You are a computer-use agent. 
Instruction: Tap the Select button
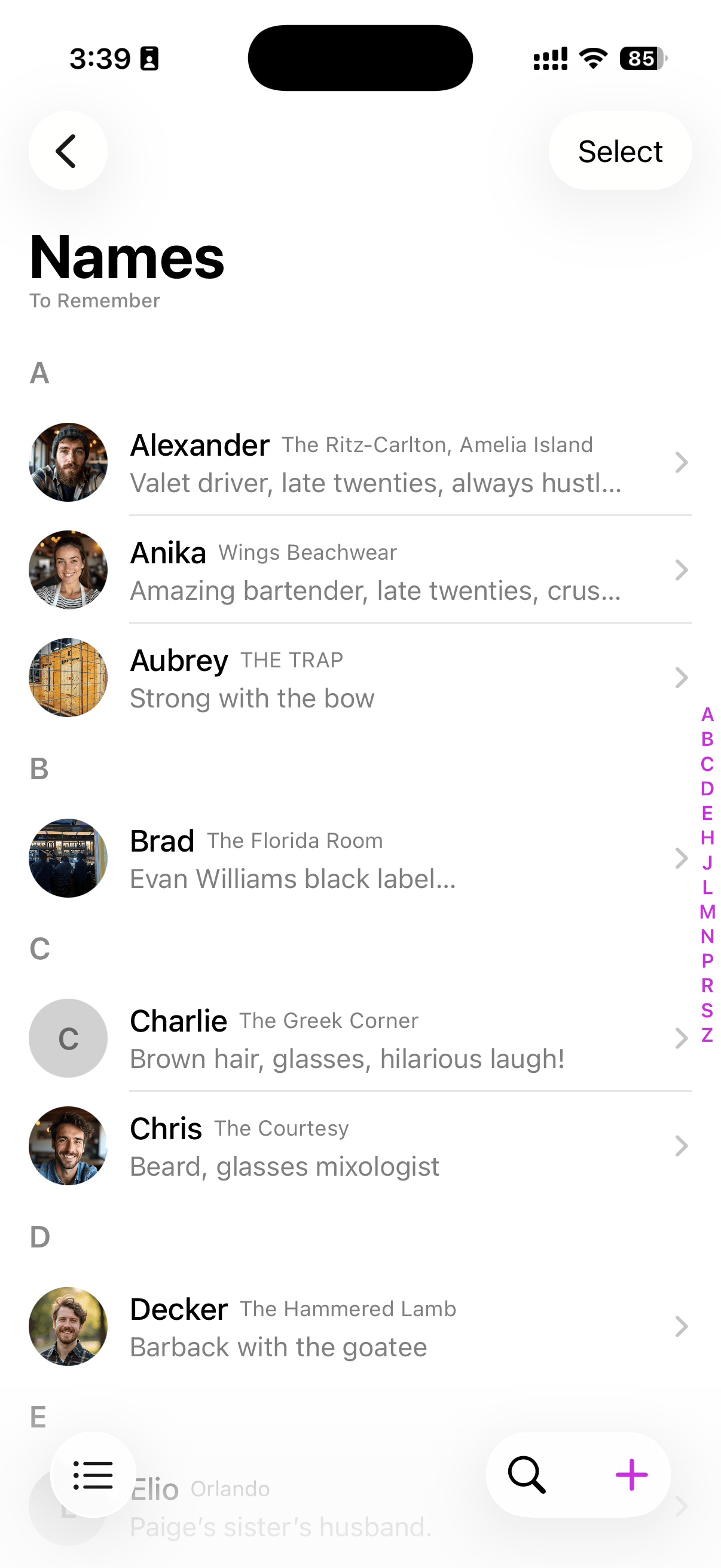click(620, 151)
